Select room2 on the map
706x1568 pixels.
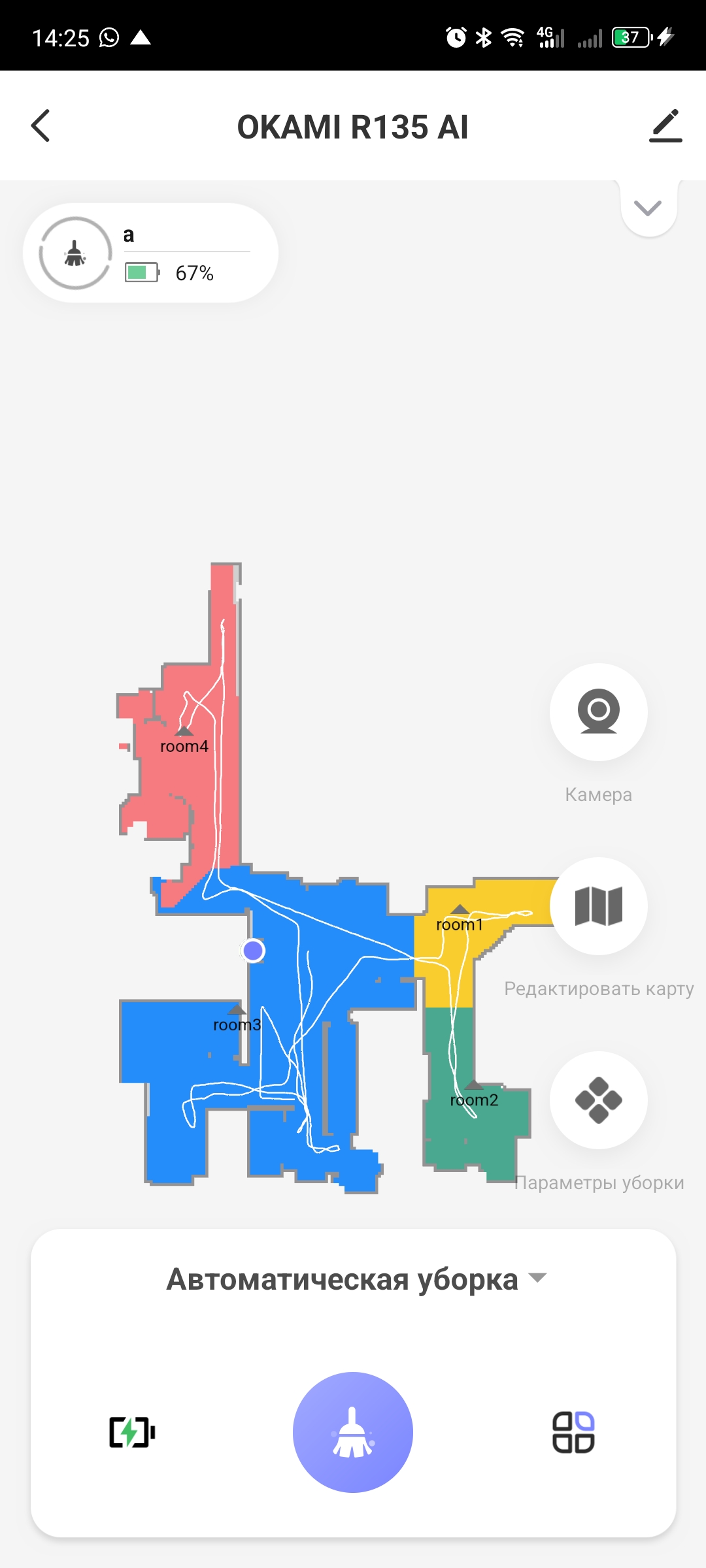474,1099
